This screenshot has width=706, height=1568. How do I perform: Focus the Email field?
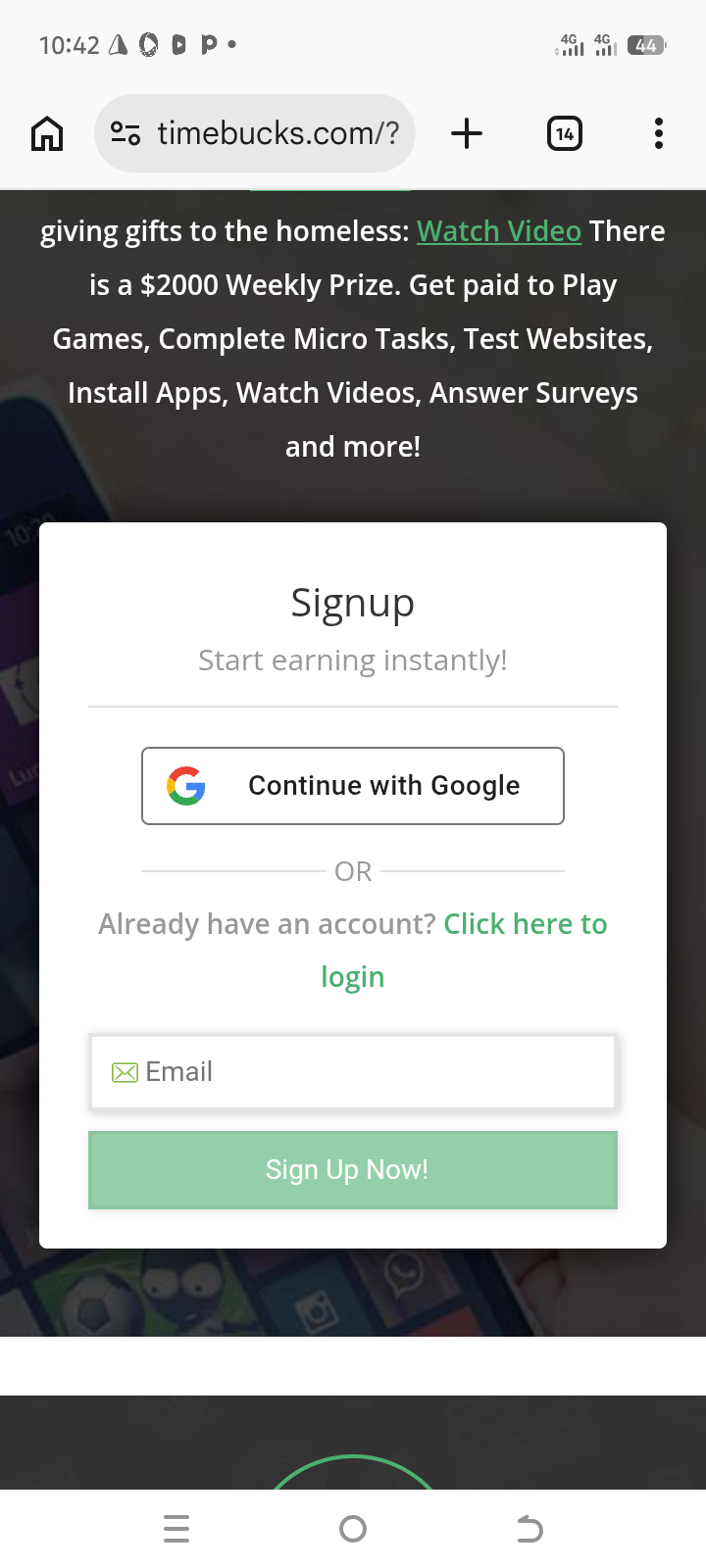click(x=353, y=1071)
